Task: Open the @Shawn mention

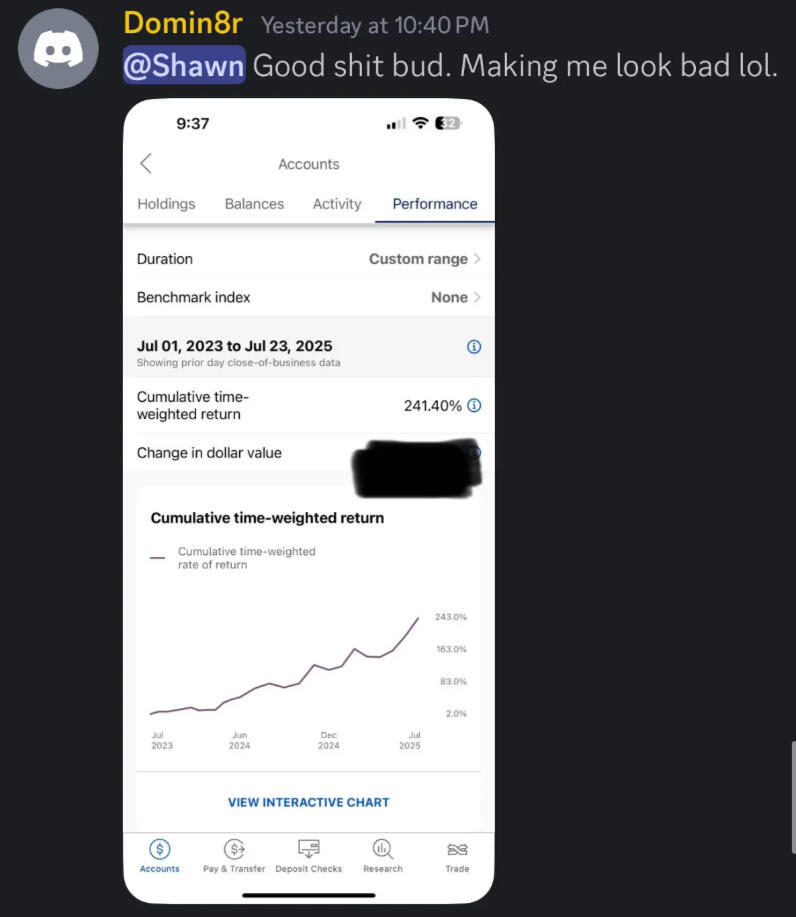Action: click(x=184, y=66)
